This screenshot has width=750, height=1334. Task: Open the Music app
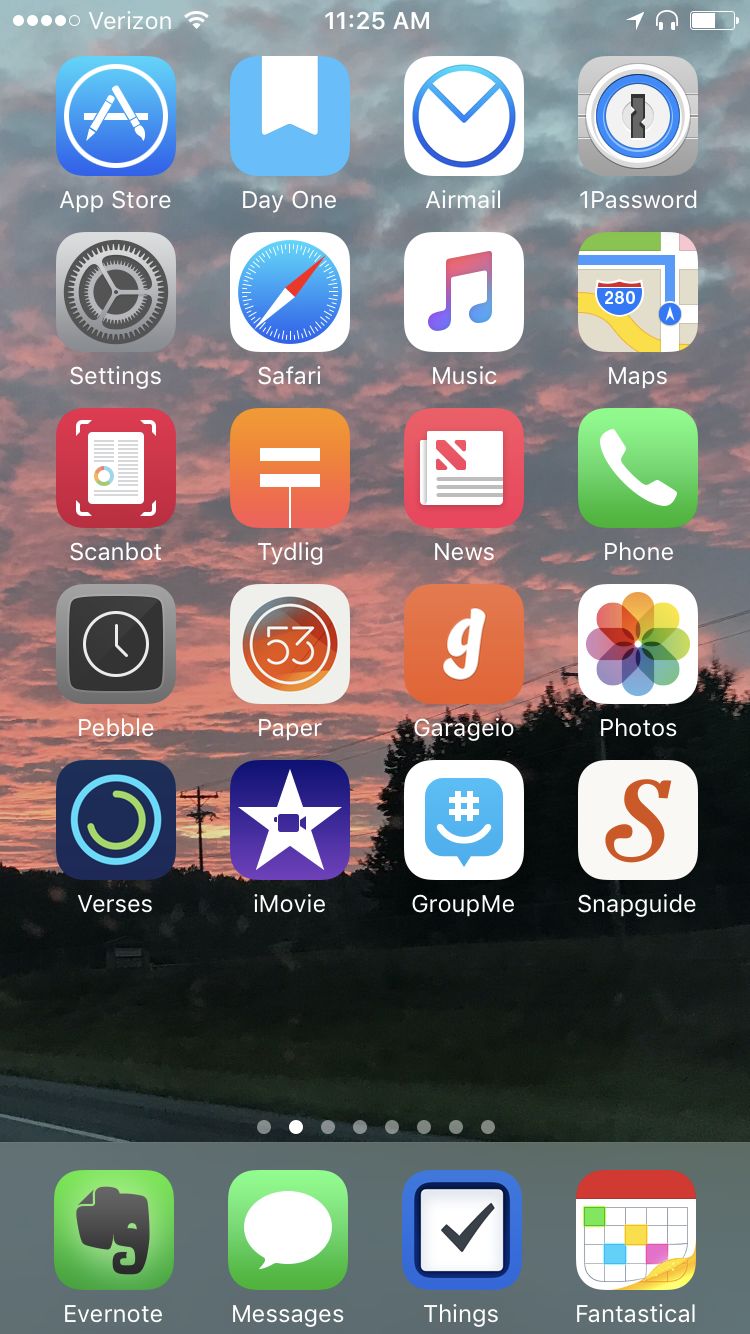click(x=464, y=292)
